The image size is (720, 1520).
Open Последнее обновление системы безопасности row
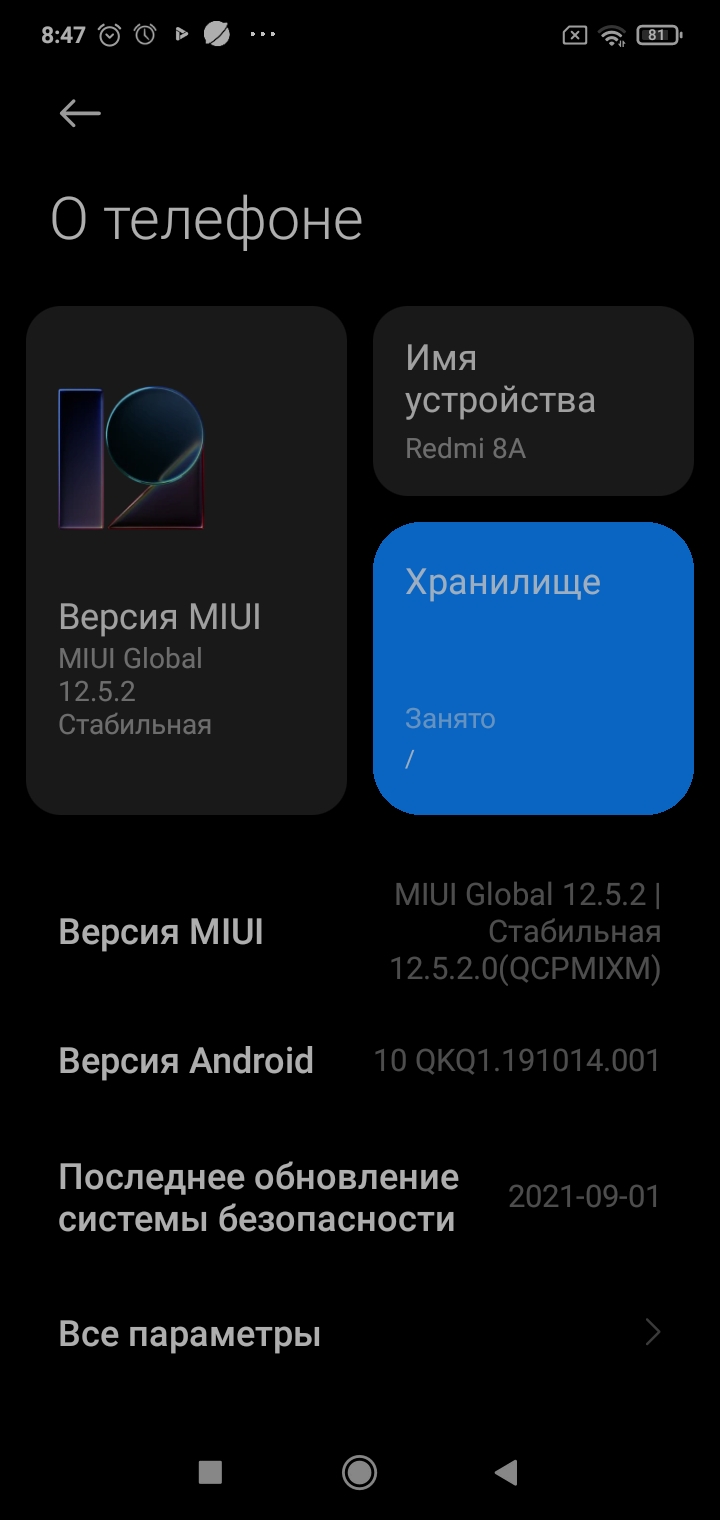pyautogui.click(x=360, y=1198)
